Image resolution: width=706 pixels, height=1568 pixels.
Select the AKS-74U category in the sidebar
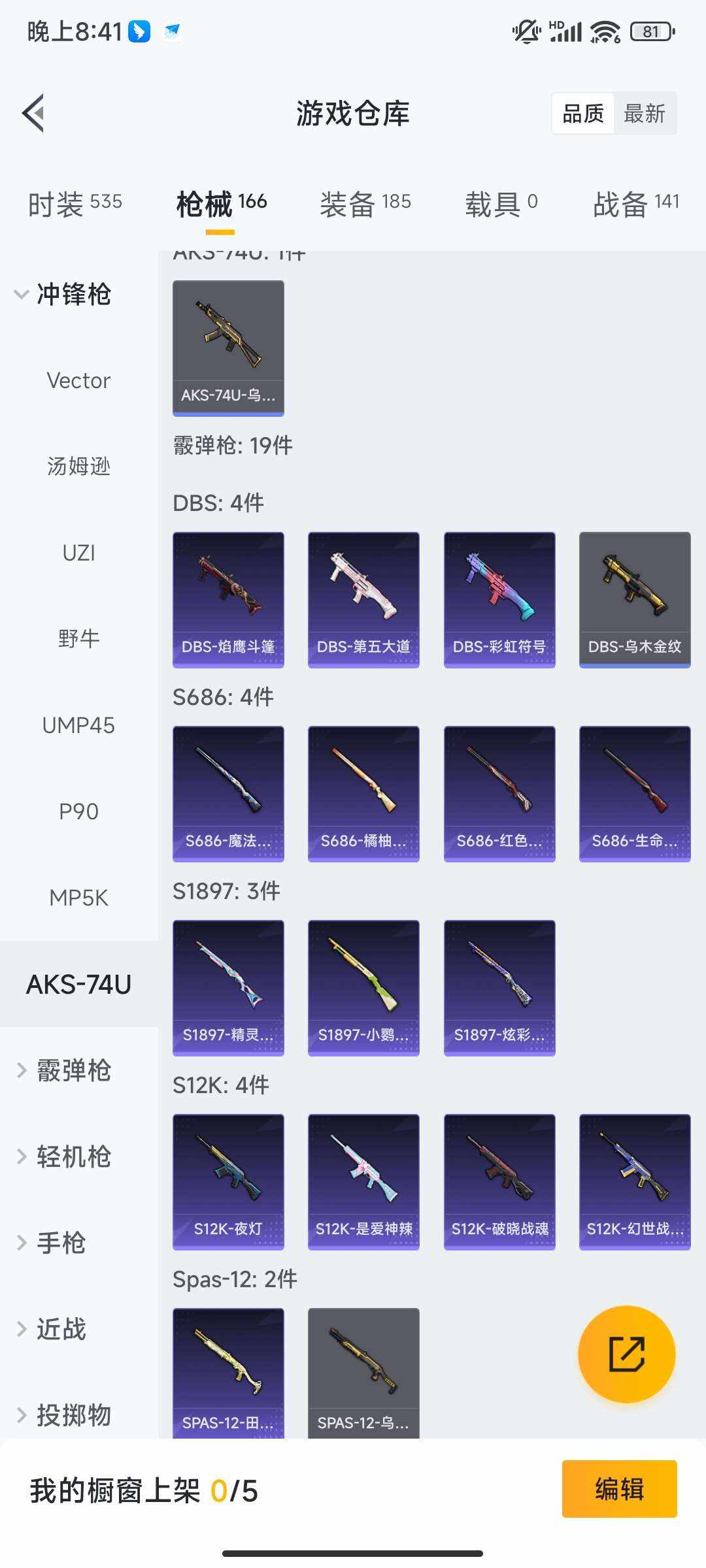tap(78, 983)
